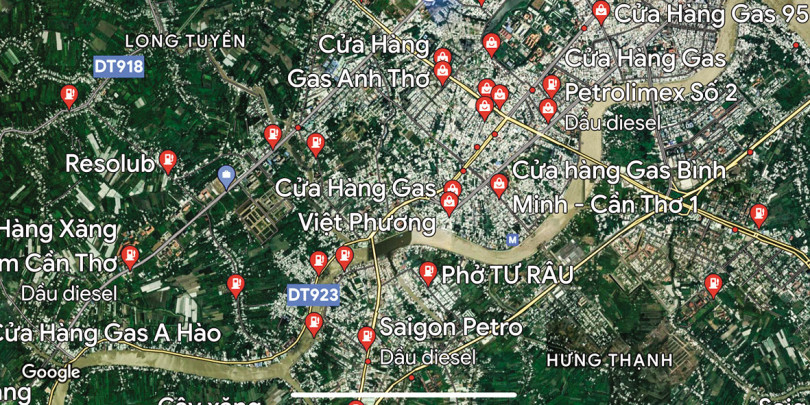Viewport: 810px width, 405px height.
Task: Tap the Cửa Hàng Gas Anh Thơ pin
Action: pos(443,72)
